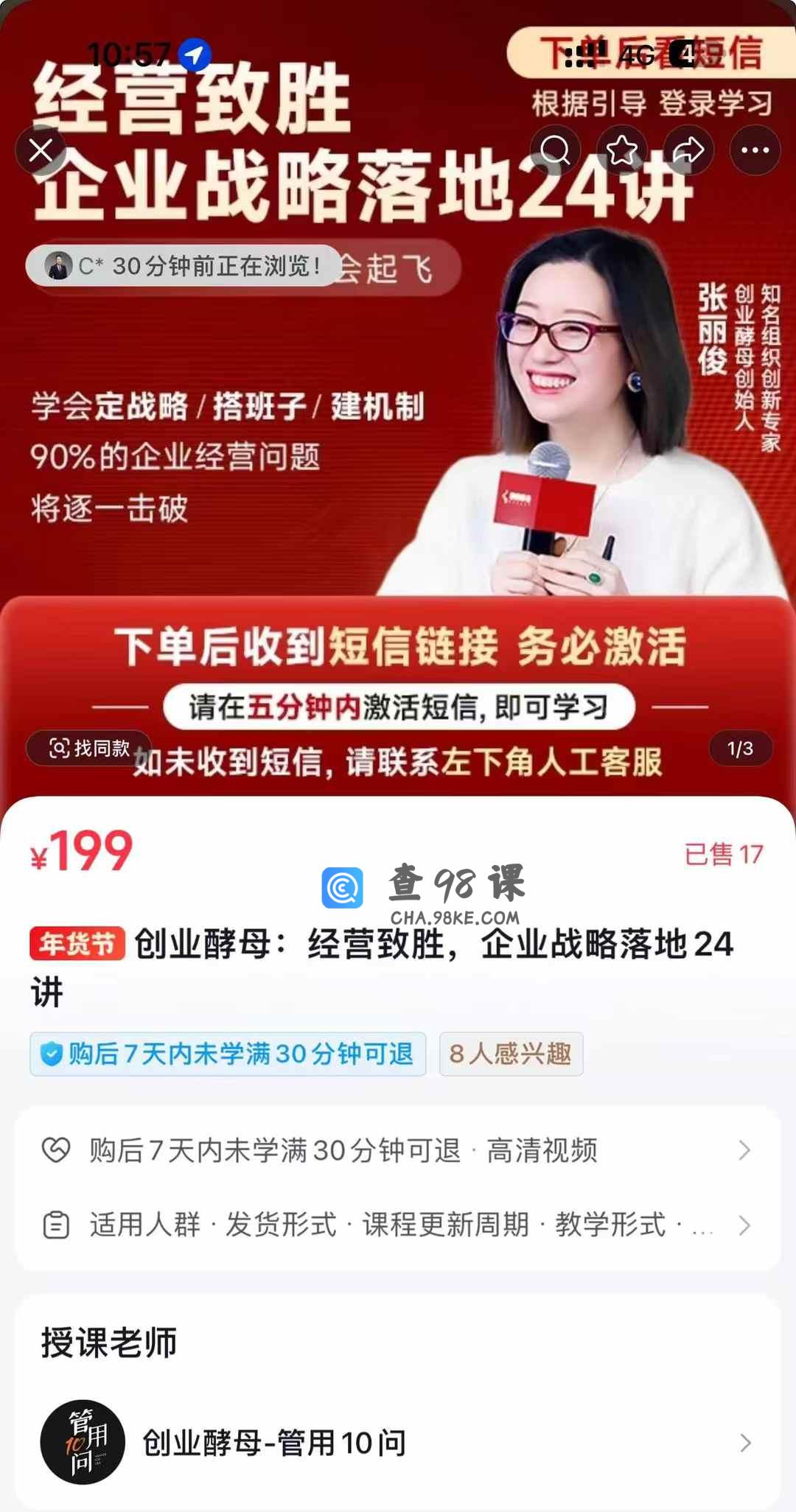The image size is (796, 1512).
Task: Open the search icon
Action: tap(555, 150)
